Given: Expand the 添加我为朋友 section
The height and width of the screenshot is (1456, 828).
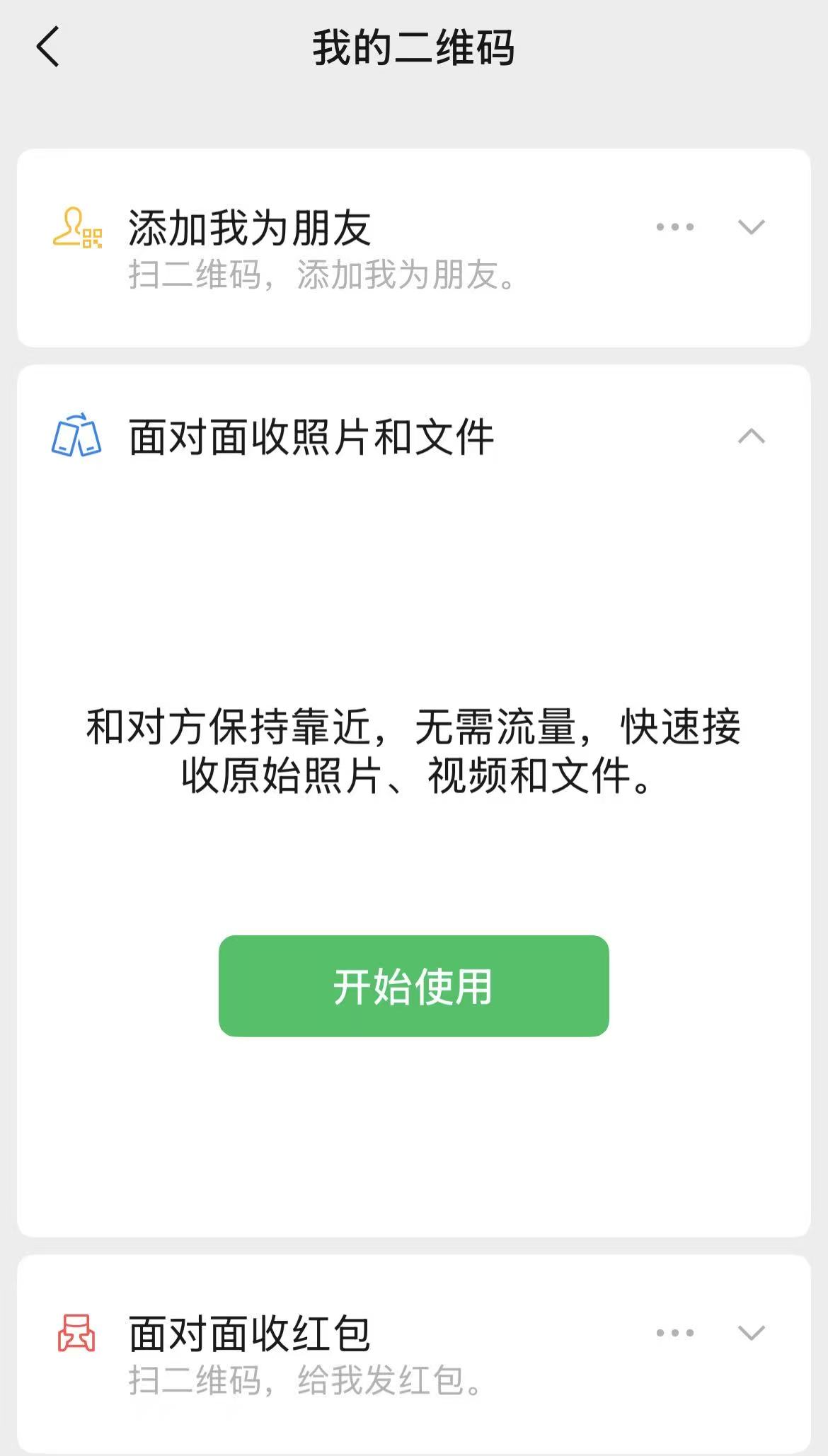Looking at the screenshot, I should (751, 227).
